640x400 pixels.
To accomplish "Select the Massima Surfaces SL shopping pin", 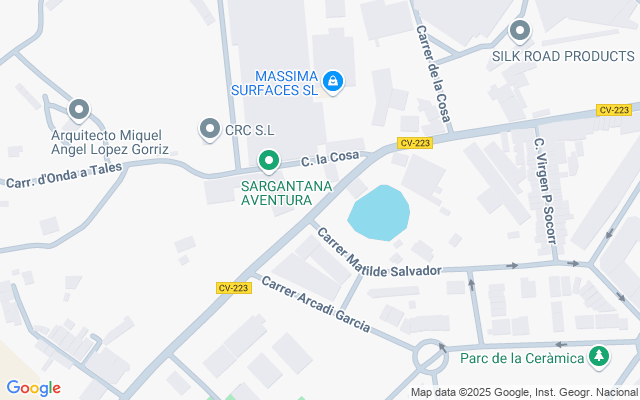I will click(x=335, y=83).
